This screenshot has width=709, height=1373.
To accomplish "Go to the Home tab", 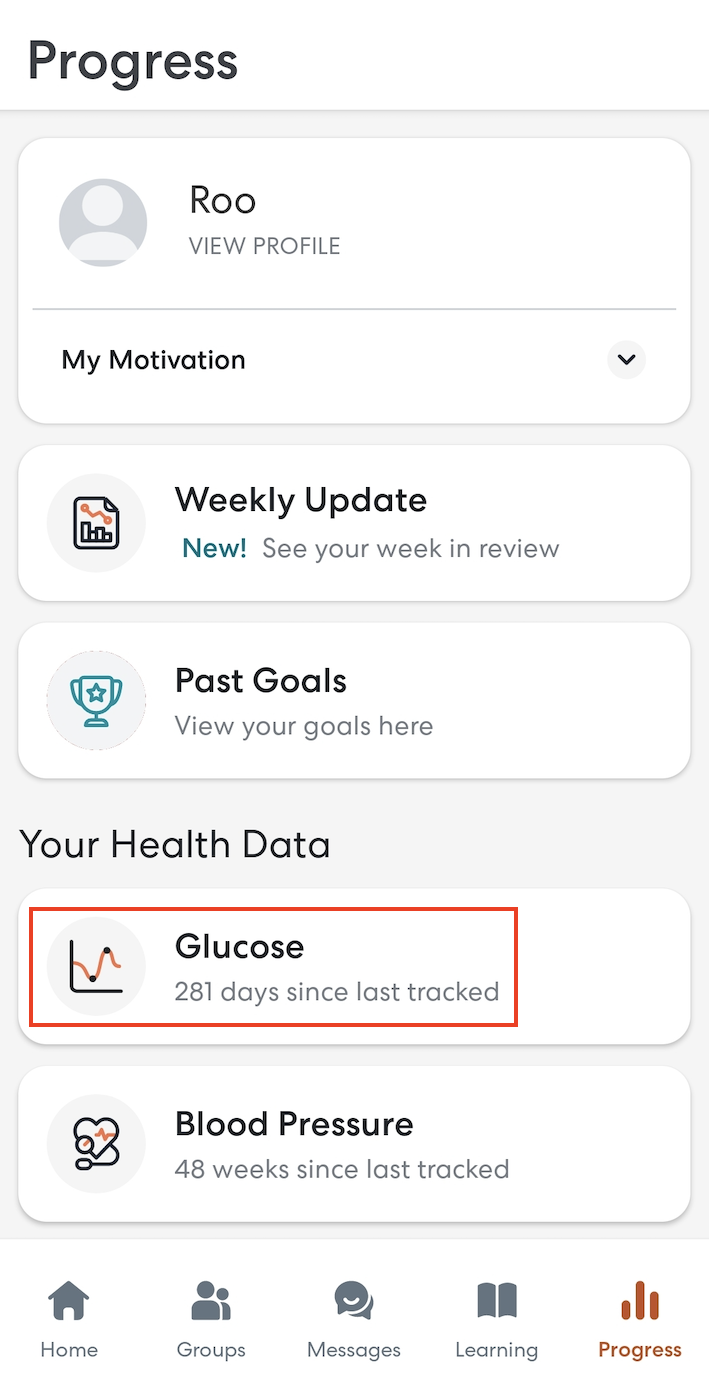I will point(69,1320).
